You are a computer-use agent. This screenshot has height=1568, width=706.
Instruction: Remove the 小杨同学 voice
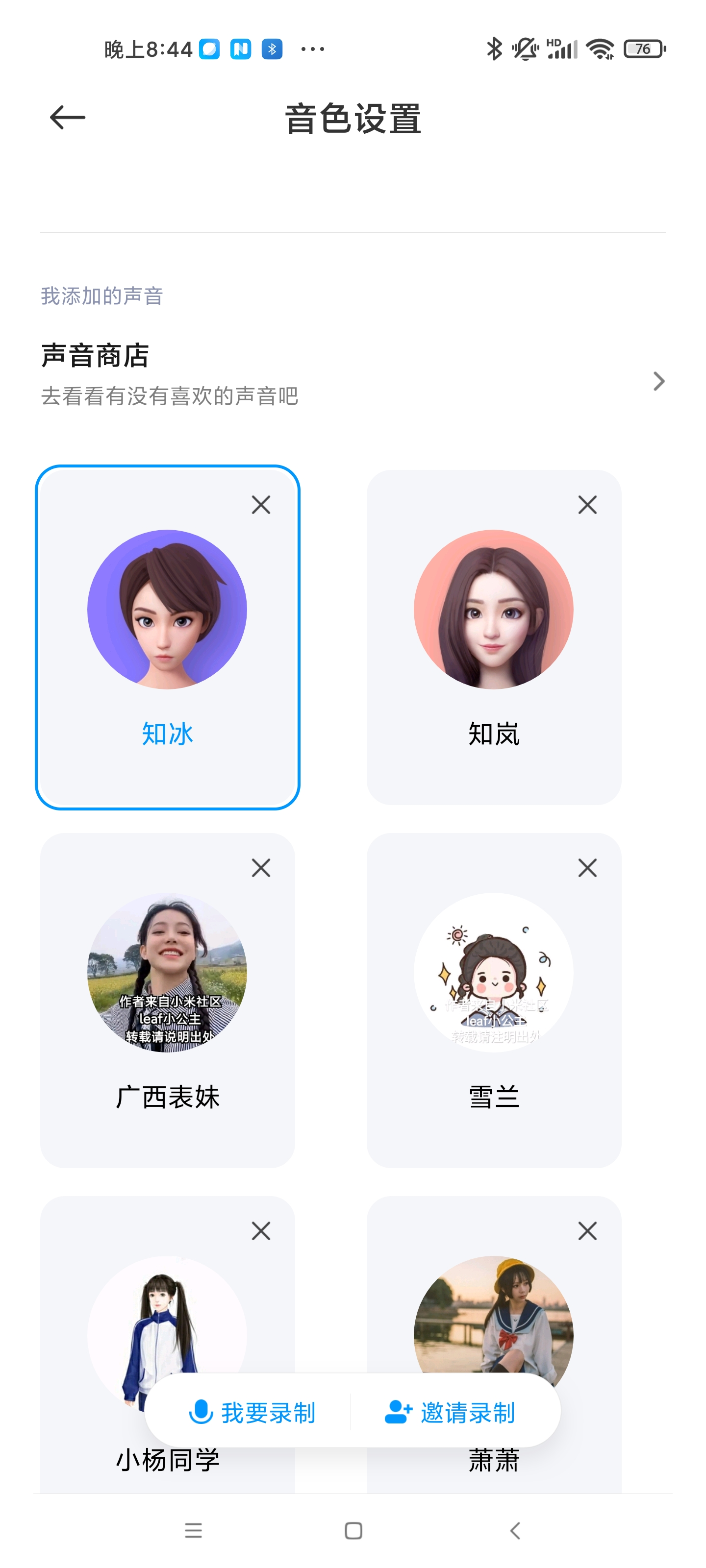pos(261,1231)
